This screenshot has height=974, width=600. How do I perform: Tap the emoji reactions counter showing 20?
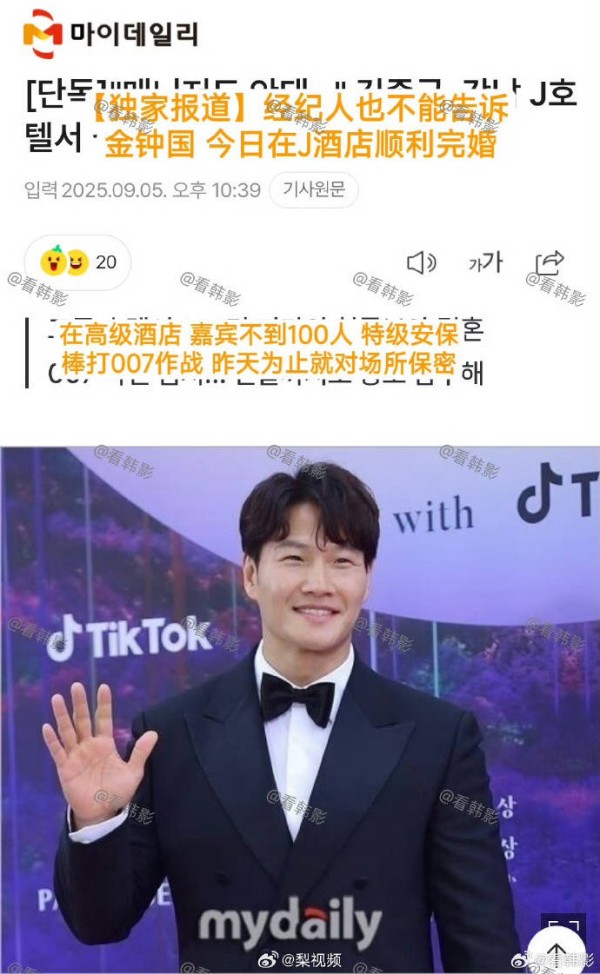click(78, 262)
